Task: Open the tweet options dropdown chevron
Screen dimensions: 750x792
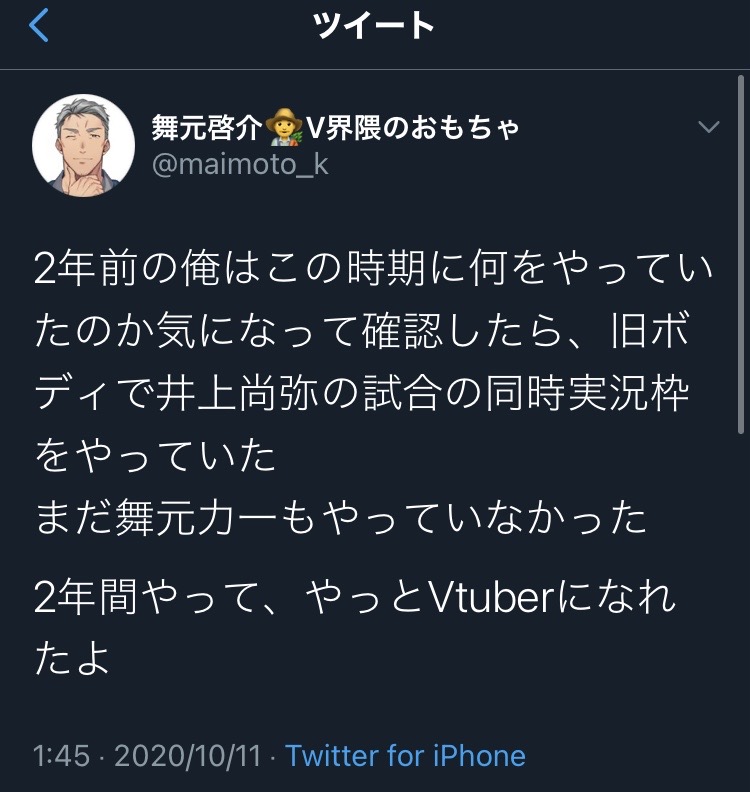Action: (708, 127)
